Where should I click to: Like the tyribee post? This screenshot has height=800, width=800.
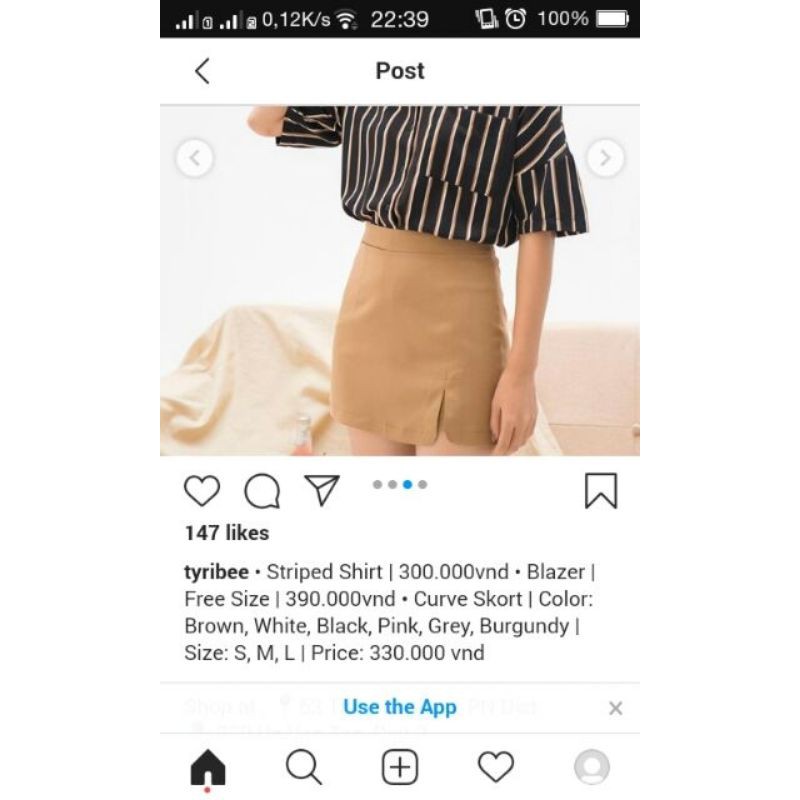(x=202, y=491)
